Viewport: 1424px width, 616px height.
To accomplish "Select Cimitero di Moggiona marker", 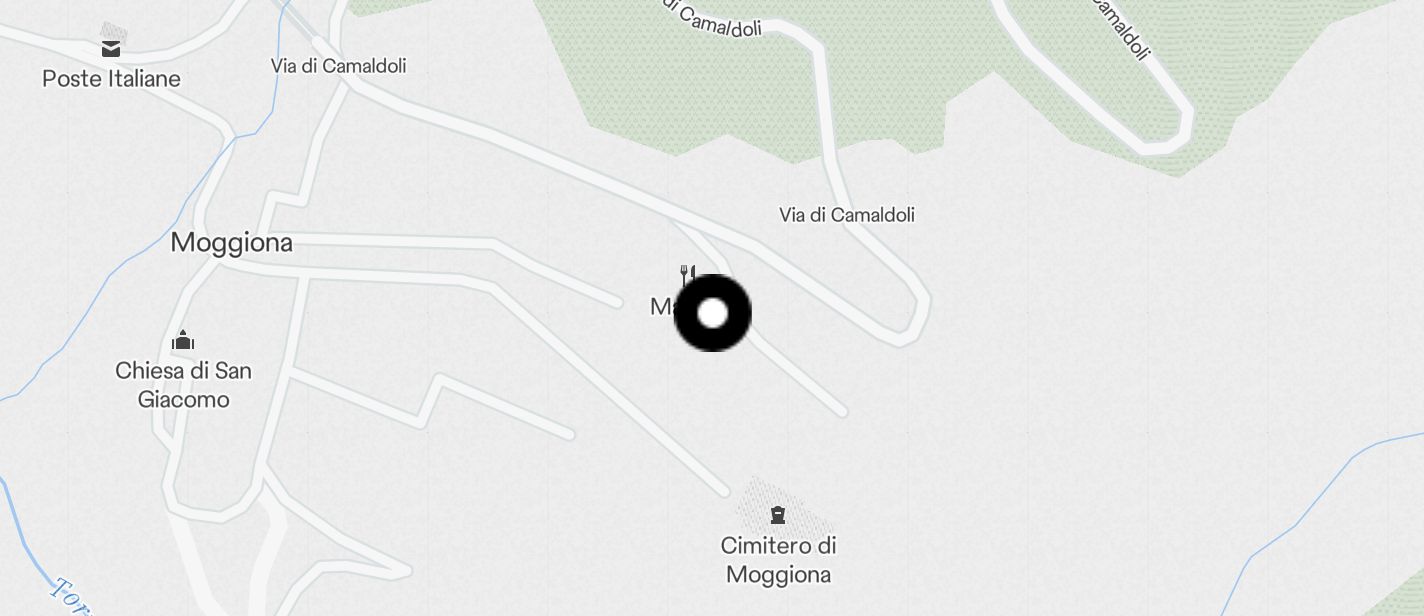I will (x=777, y=516).
